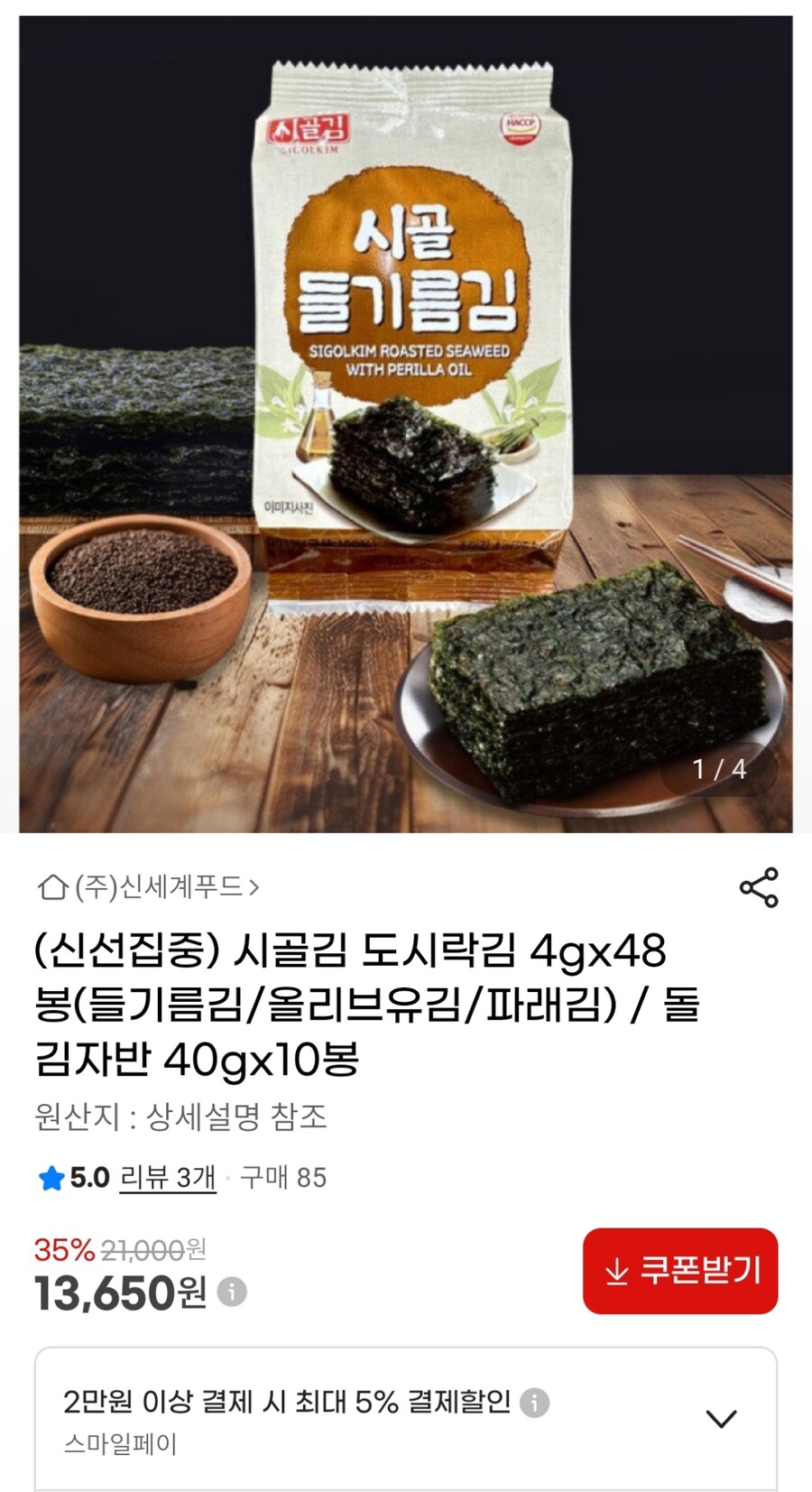The height and width of the screenshot is (1492, 812).
Task: Click the home icon beside the seller name
Action: point(51,887)
